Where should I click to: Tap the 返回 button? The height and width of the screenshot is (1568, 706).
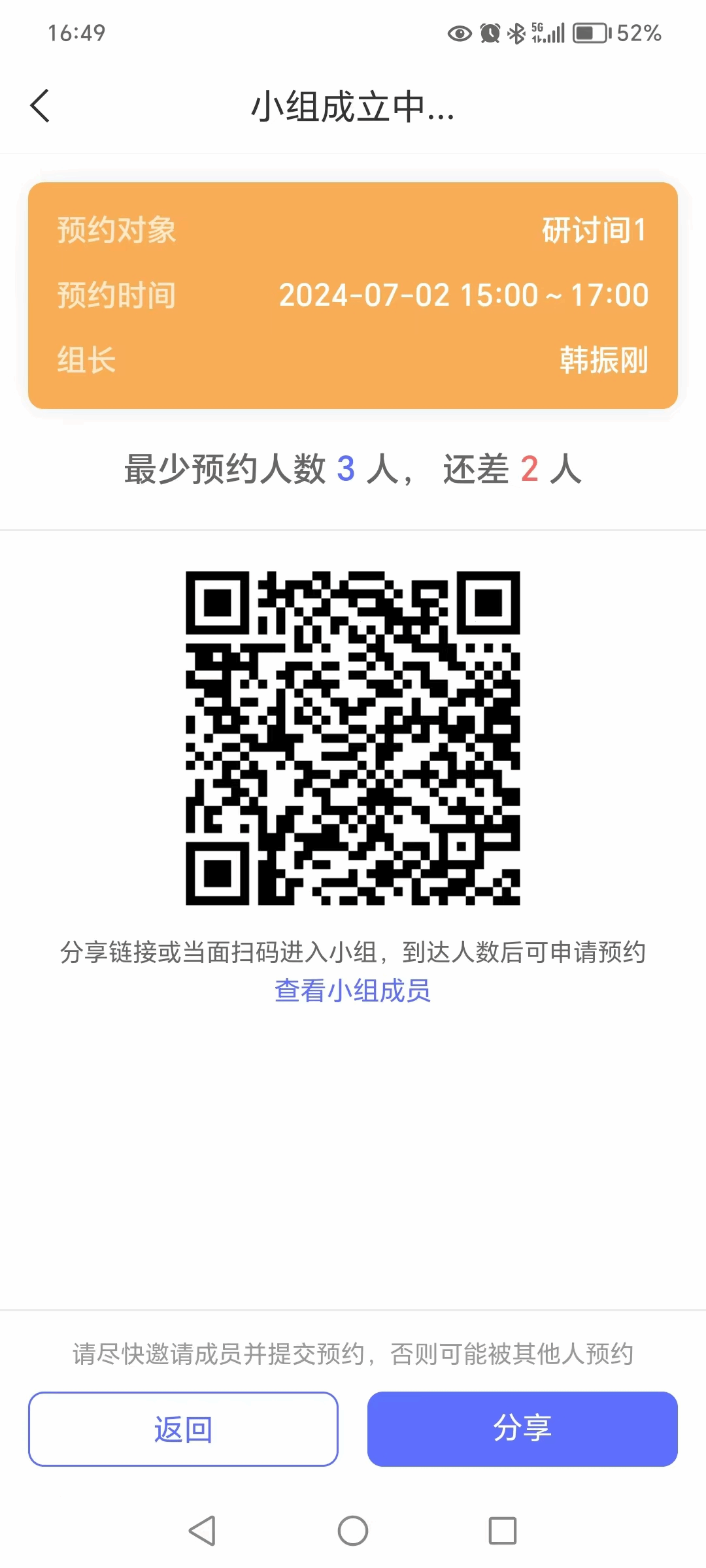click(x=183, y=1429)
